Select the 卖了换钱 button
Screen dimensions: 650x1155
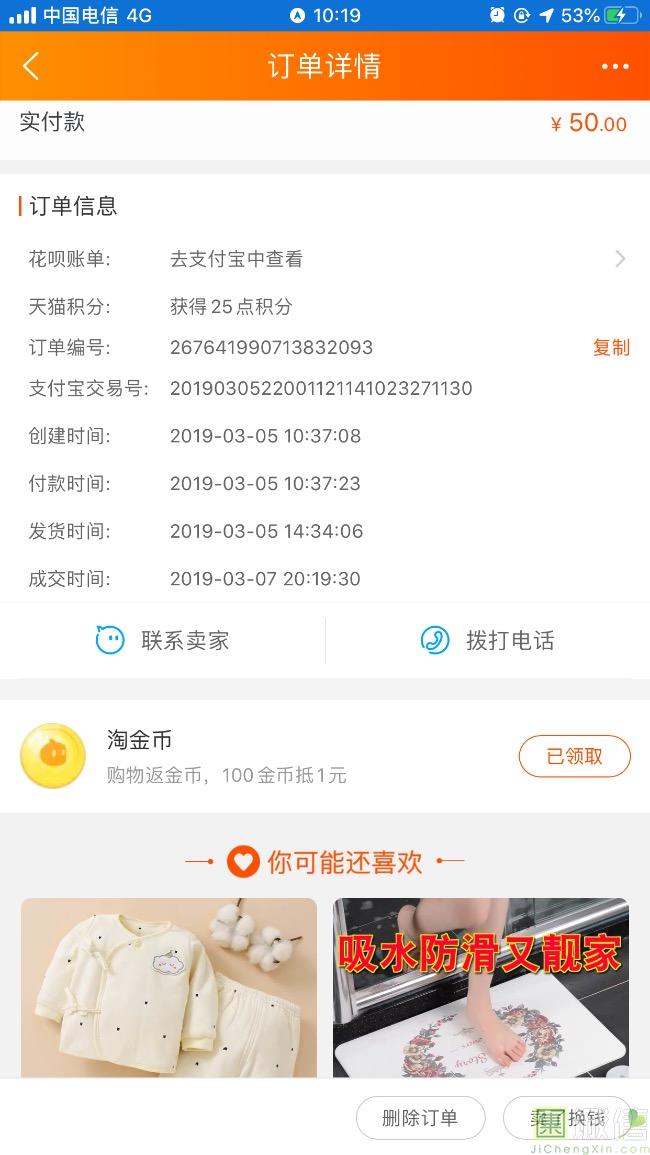point(568,1118)
